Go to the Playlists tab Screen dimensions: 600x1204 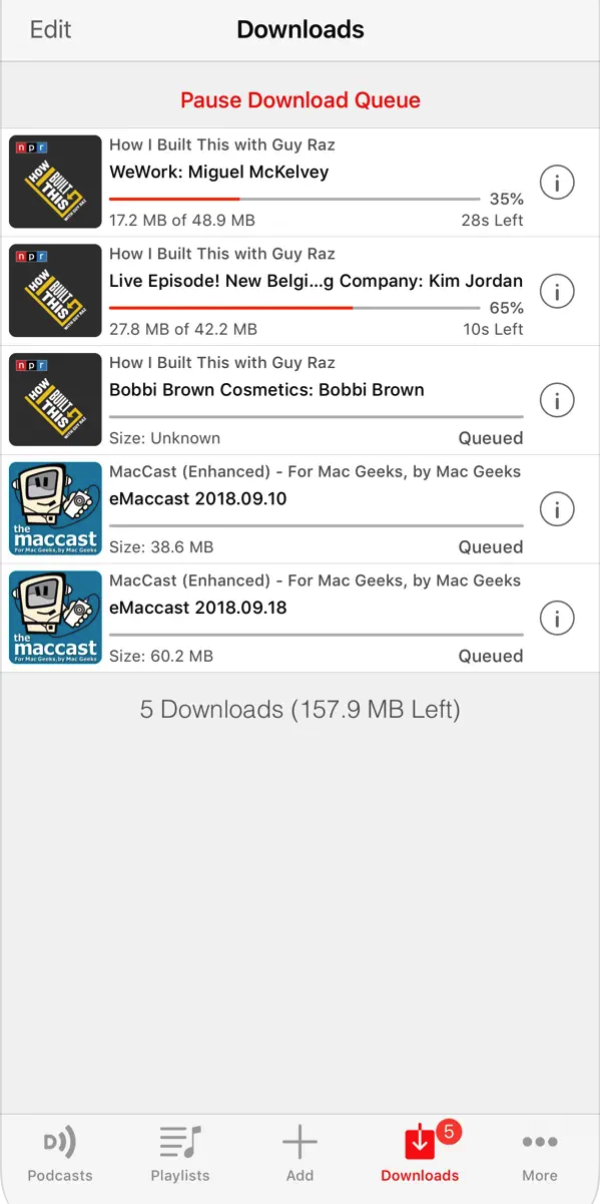(x=180, y=1154)
